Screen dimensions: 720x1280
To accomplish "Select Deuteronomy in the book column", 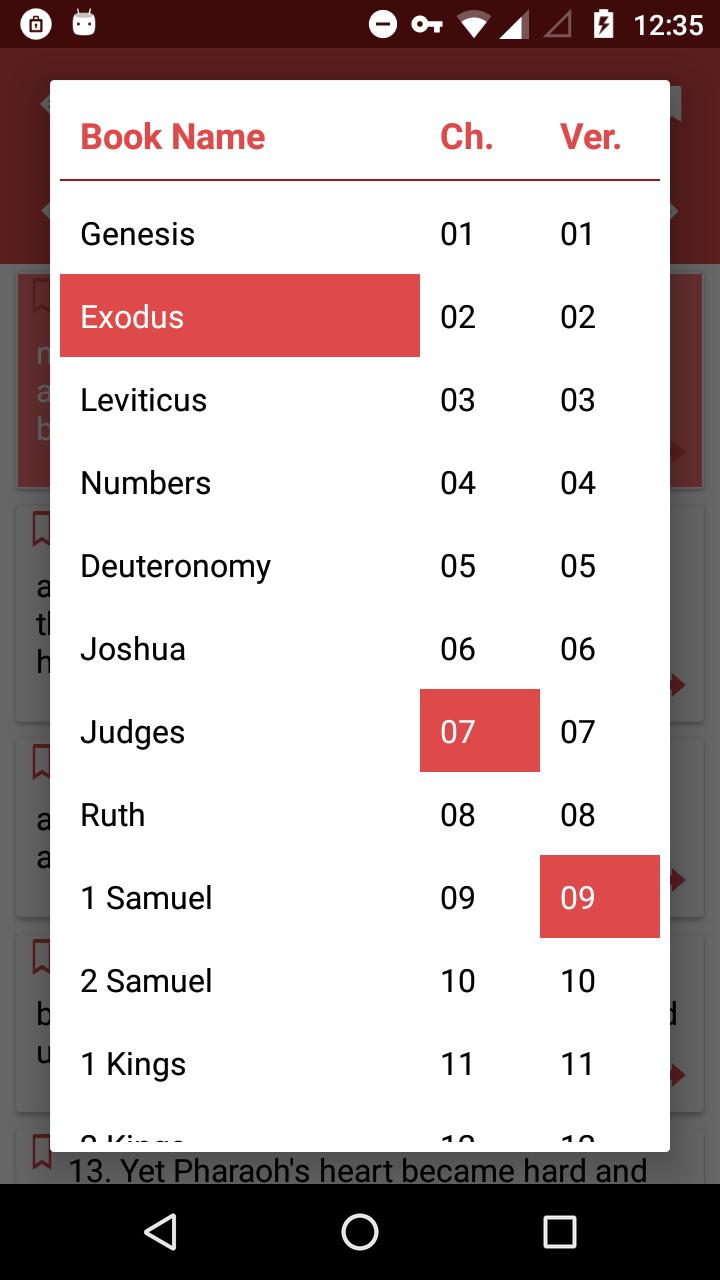I will [x=176, y=566].
